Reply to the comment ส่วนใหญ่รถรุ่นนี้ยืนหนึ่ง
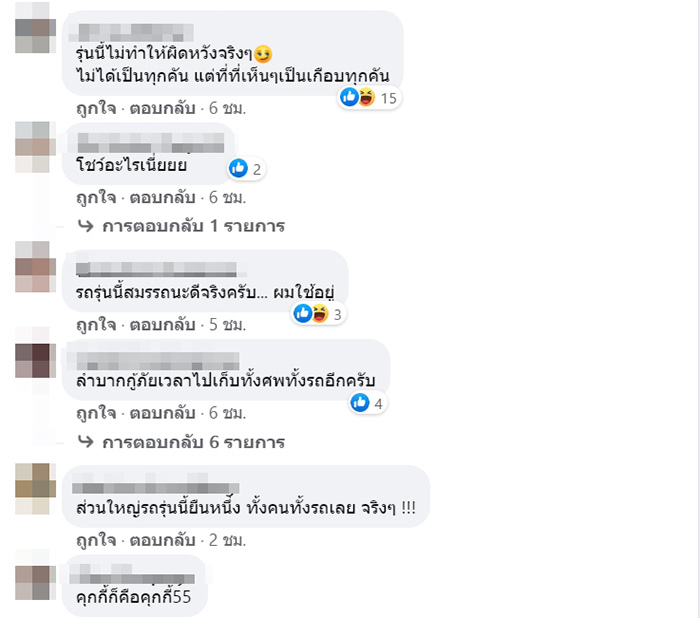 tap(155, 540)
